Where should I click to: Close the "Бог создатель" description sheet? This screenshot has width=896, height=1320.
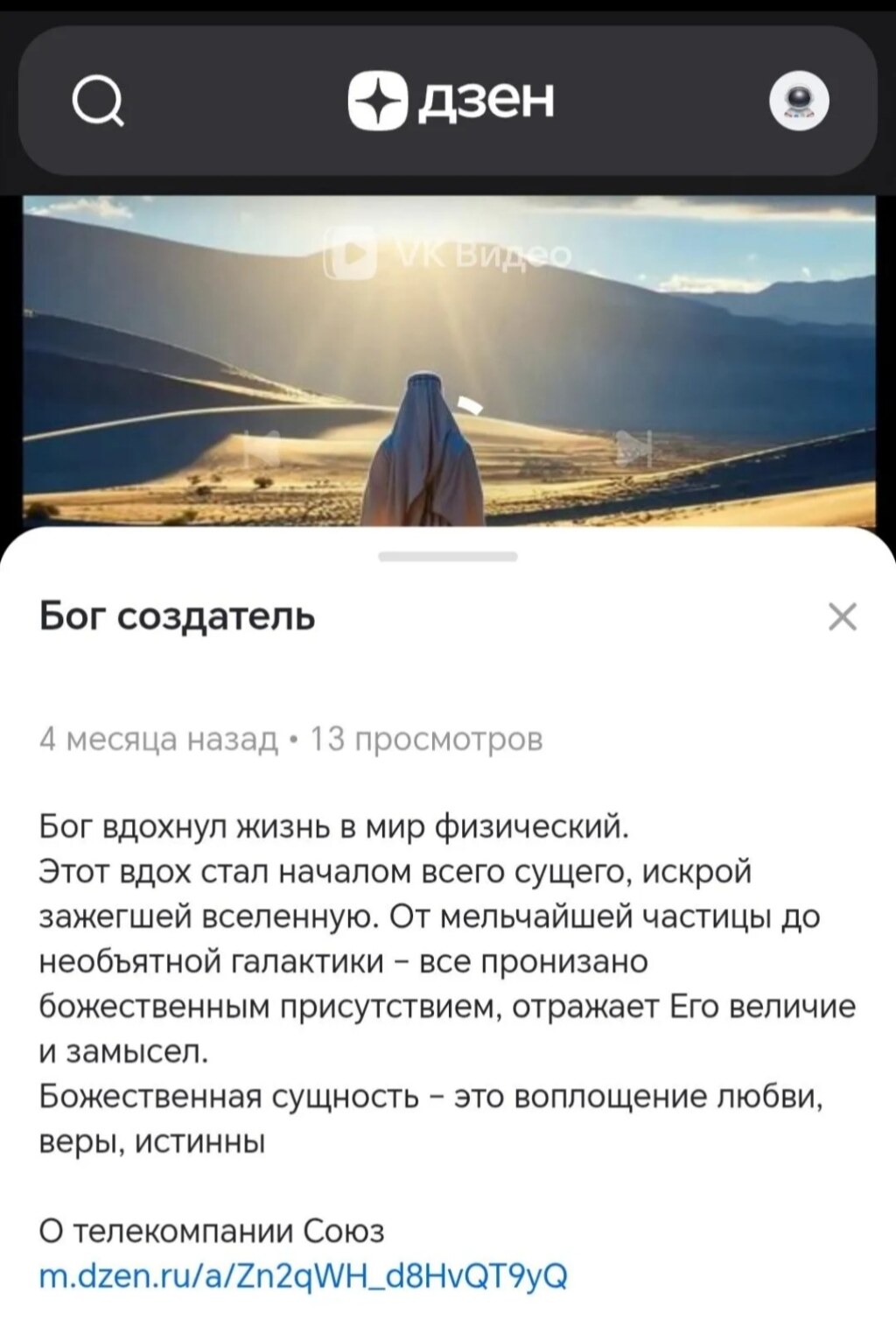tap(842, 617)
